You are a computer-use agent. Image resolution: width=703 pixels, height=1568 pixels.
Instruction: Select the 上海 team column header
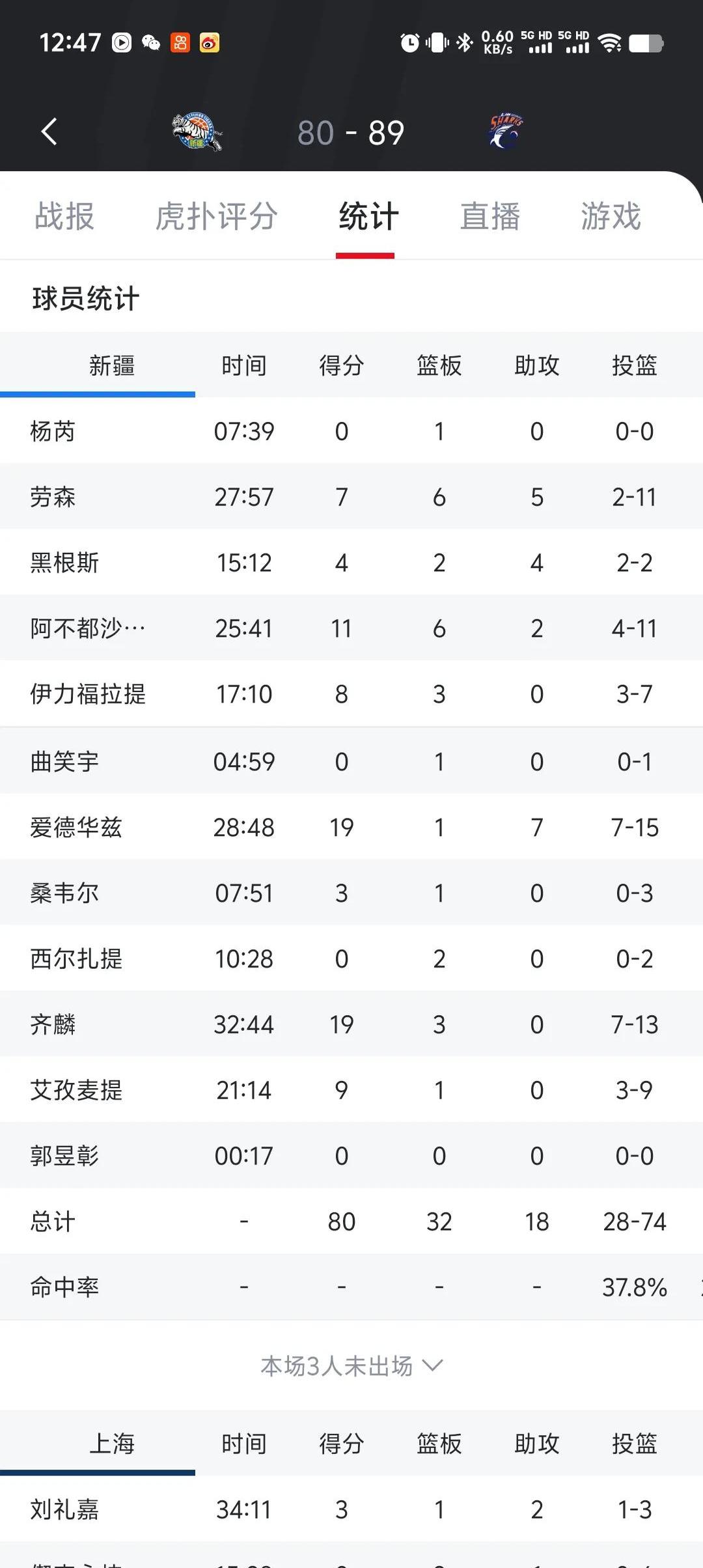tap(112, 1444)
